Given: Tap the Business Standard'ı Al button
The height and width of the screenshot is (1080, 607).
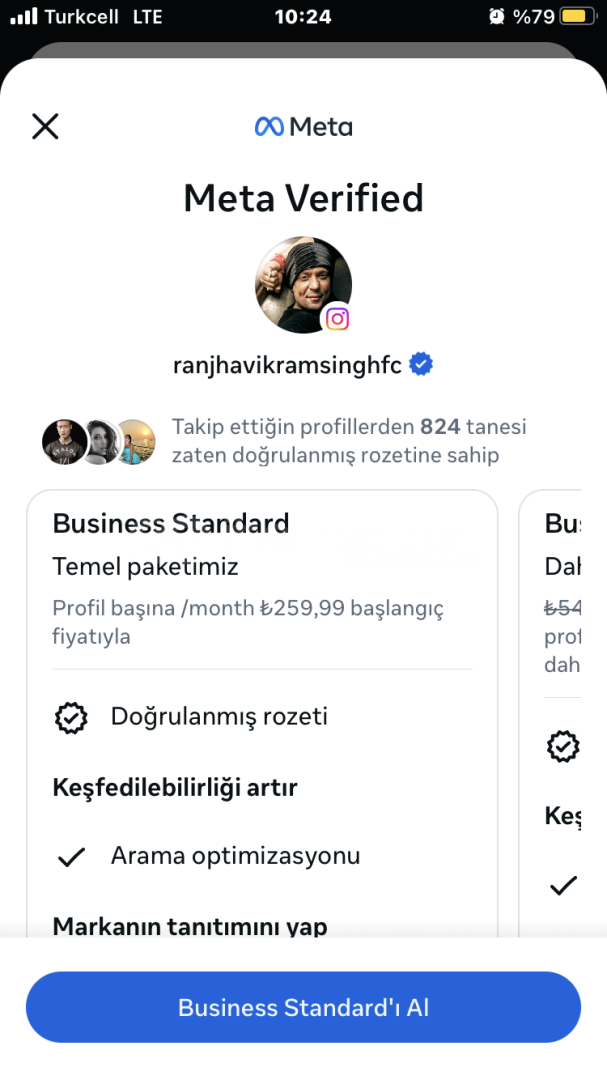Looking at the screenshot, I should (x=303, y=1007).
